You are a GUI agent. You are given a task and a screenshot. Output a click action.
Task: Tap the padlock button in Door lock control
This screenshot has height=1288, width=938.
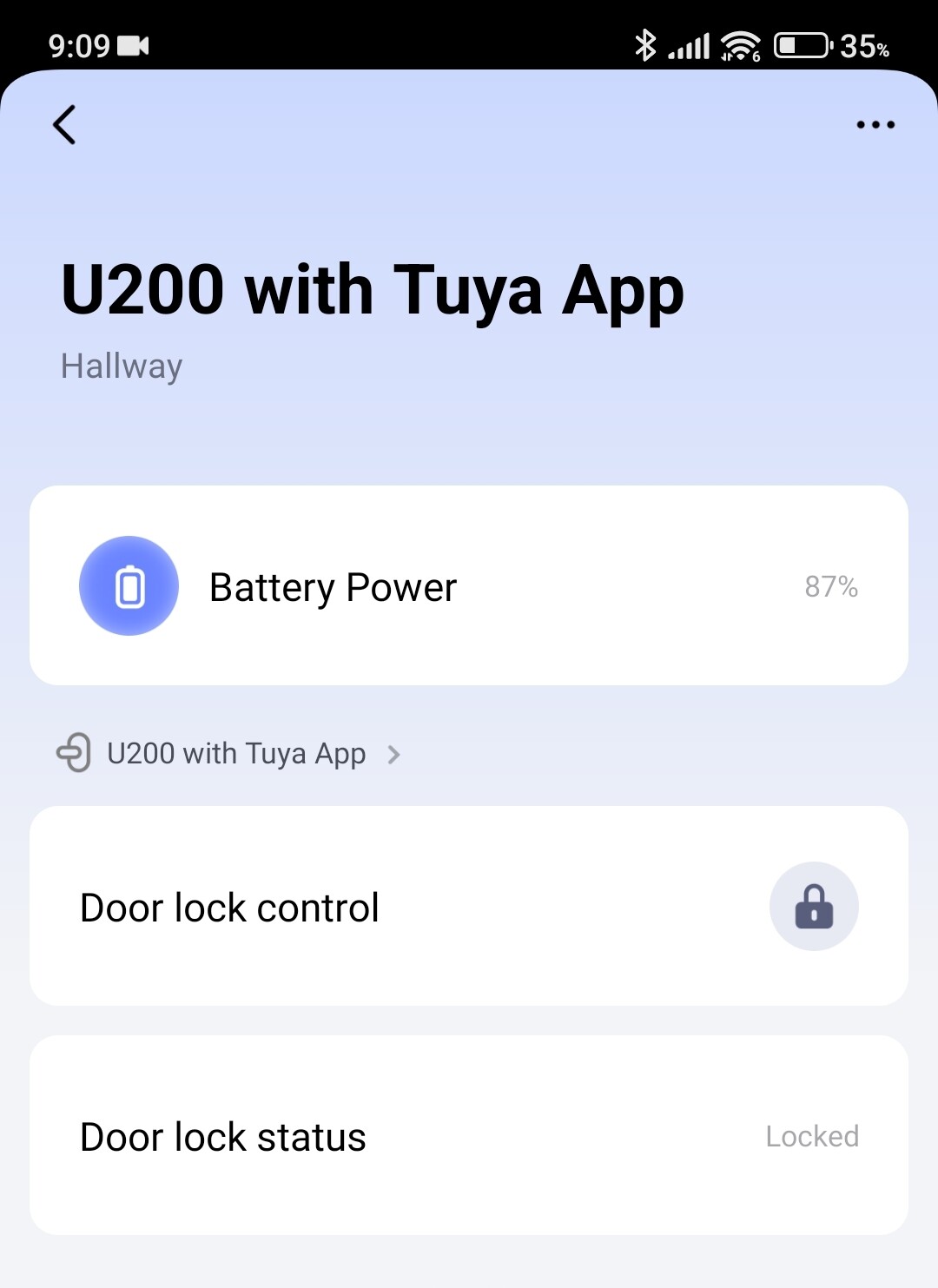click(x=813, y=906)
